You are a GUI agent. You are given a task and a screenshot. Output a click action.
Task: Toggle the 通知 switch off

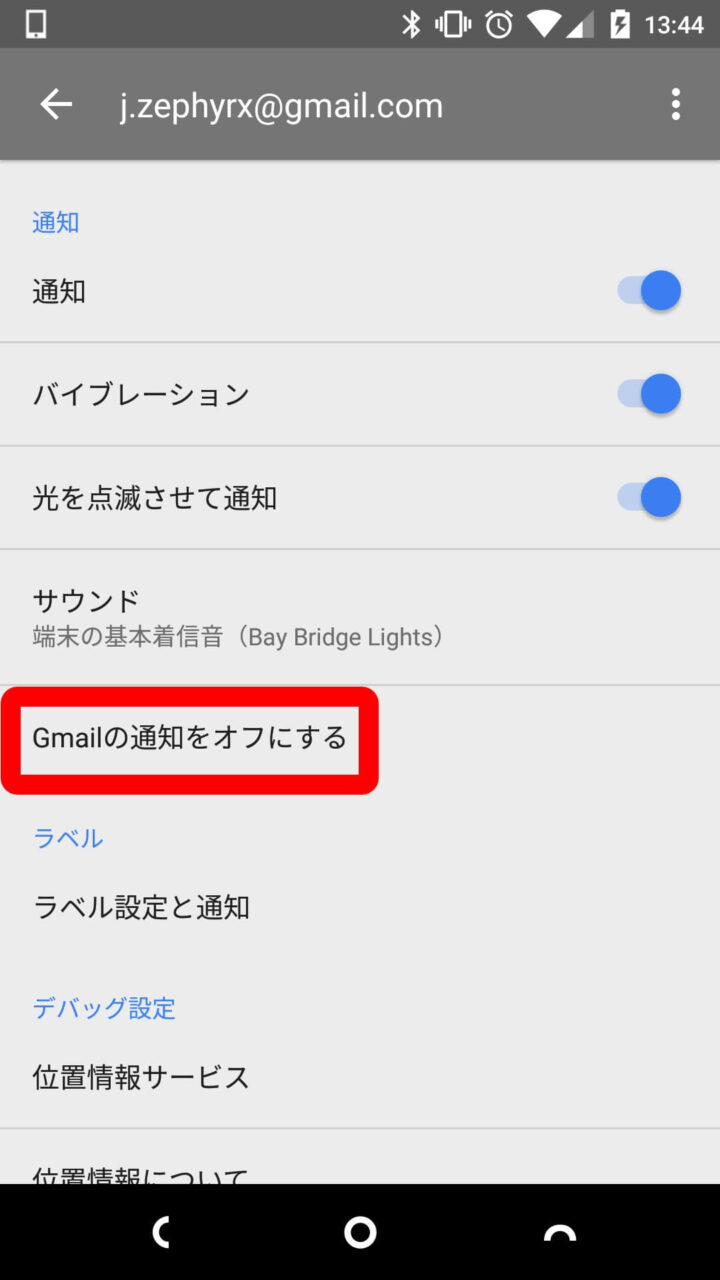pos(650,291)
